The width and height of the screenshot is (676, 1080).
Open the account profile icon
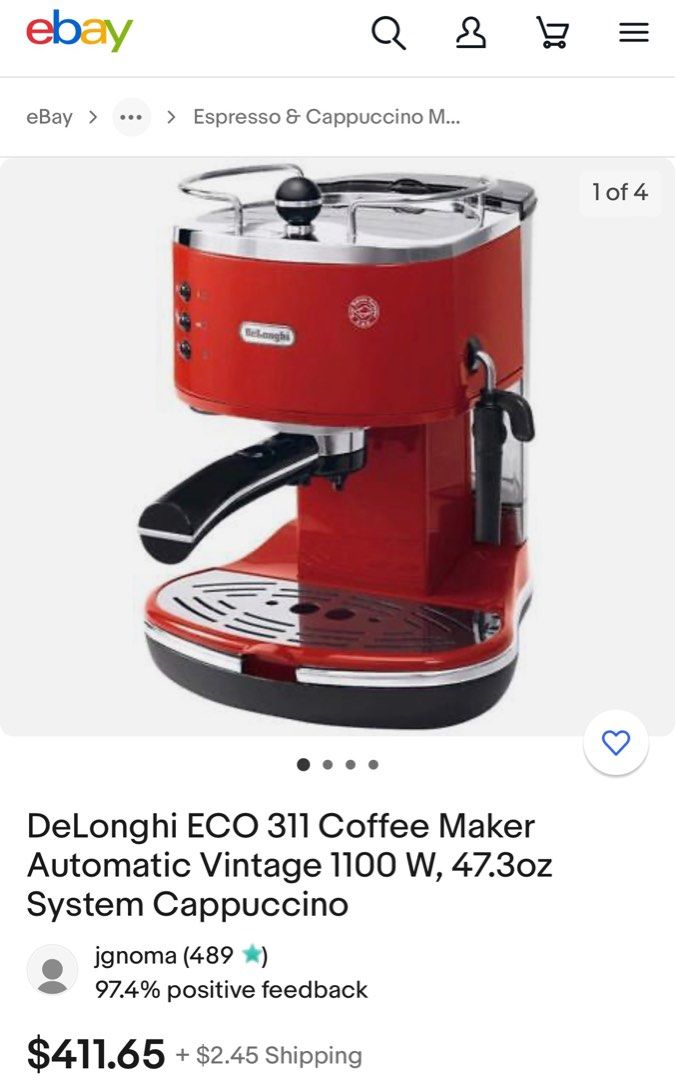click(x=470, y=33)
